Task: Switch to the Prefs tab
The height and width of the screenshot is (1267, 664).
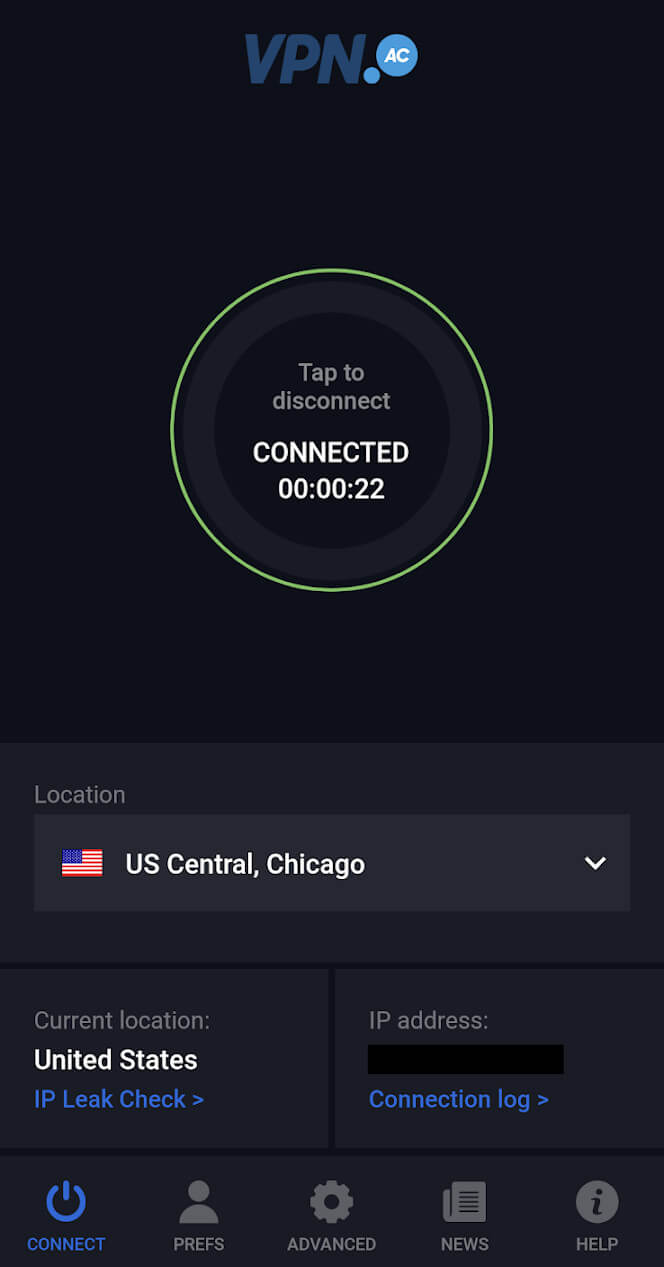Action: point(199,1216)
